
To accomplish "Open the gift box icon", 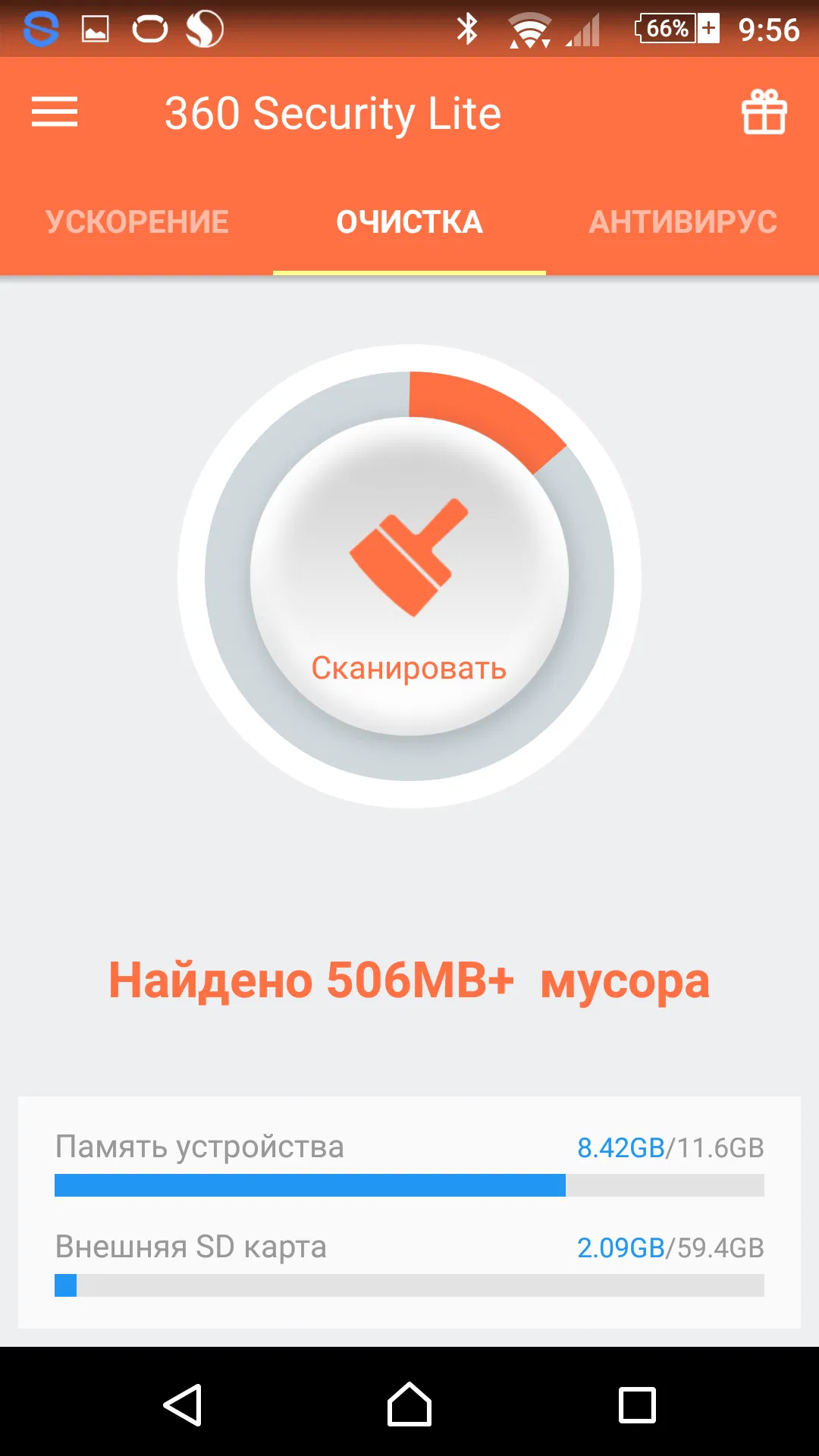I will point(764,112).
